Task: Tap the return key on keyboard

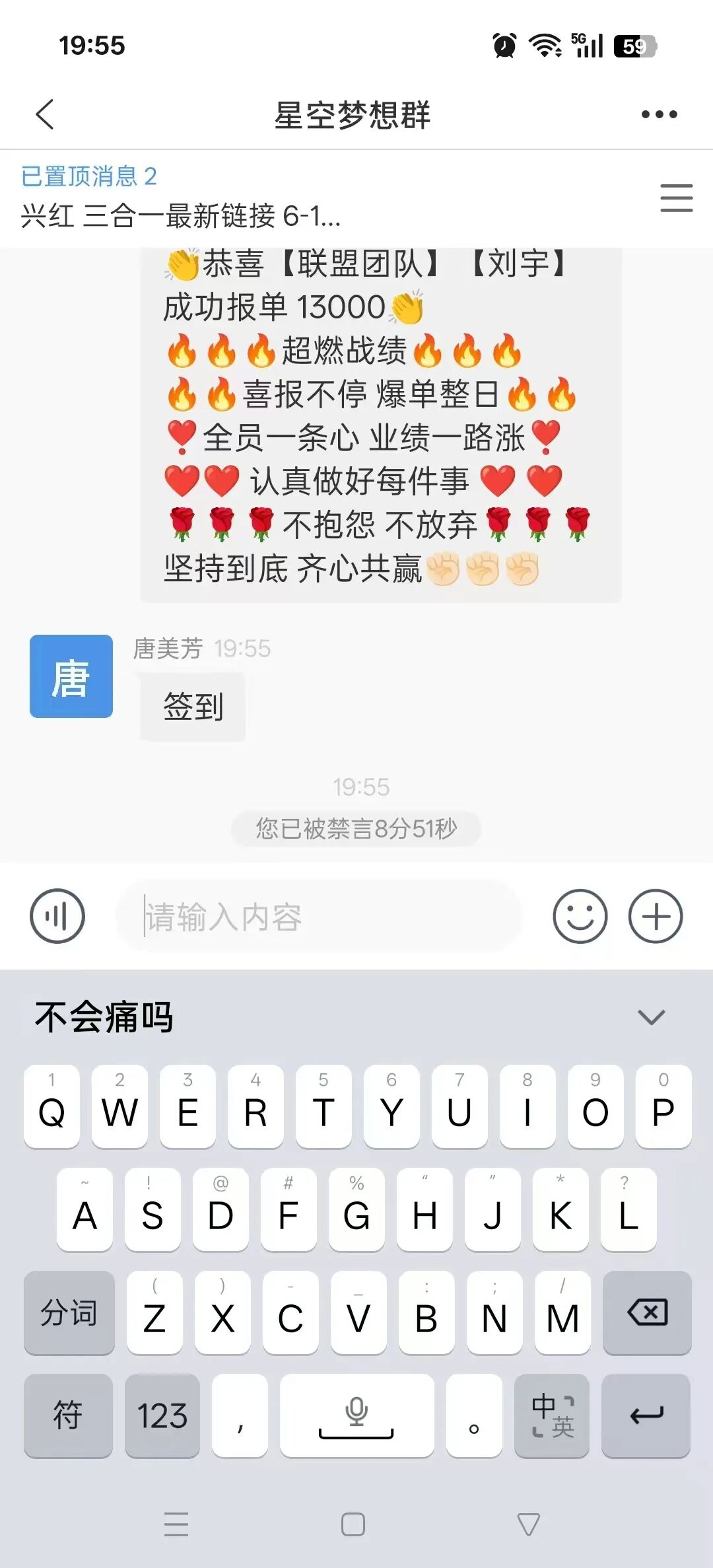Action: click(646, 1415)
